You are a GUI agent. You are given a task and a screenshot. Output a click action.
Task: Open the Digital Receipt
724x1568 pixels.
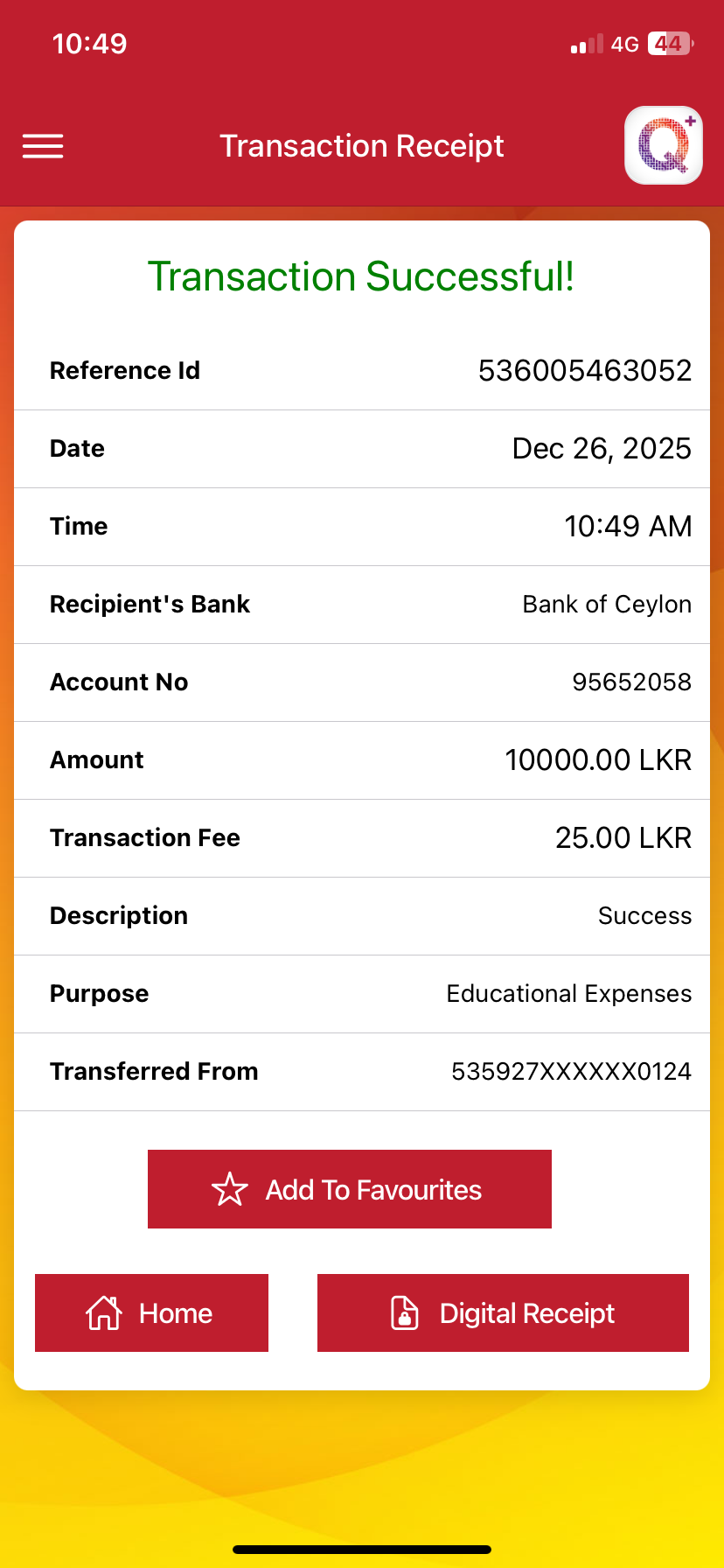point(503,1312)
